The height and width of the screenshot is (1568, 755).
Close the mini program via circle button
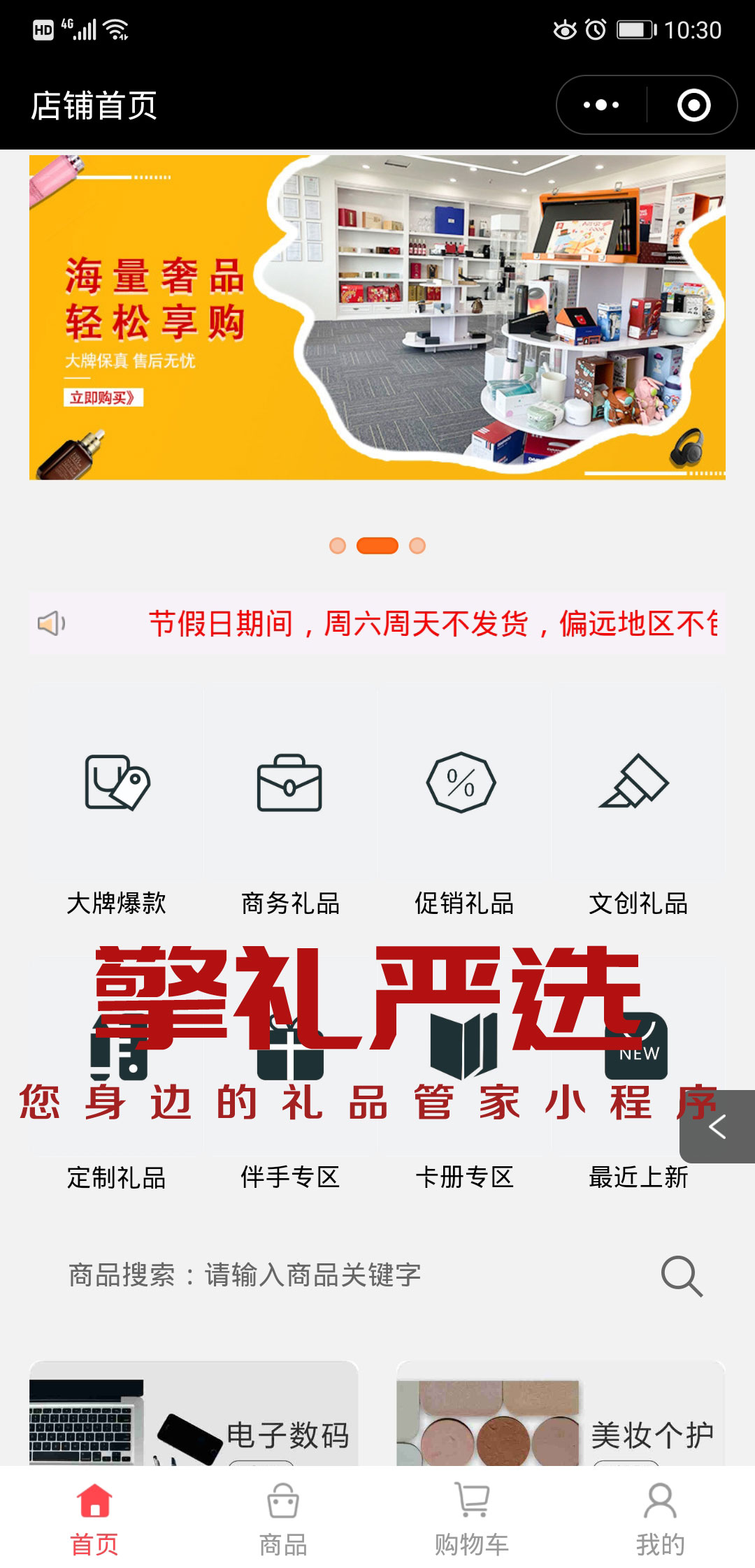[693, 105]
